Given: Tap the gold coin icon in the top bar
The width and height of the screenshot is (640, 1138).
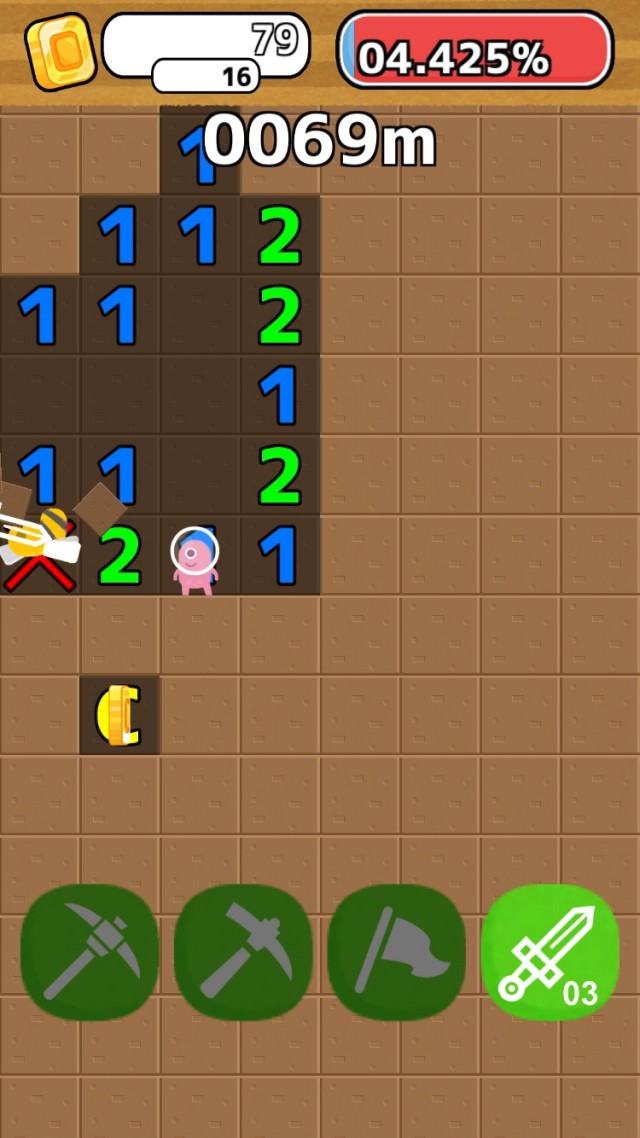Looking at the screenshot, I should click(x=60, y=50).
